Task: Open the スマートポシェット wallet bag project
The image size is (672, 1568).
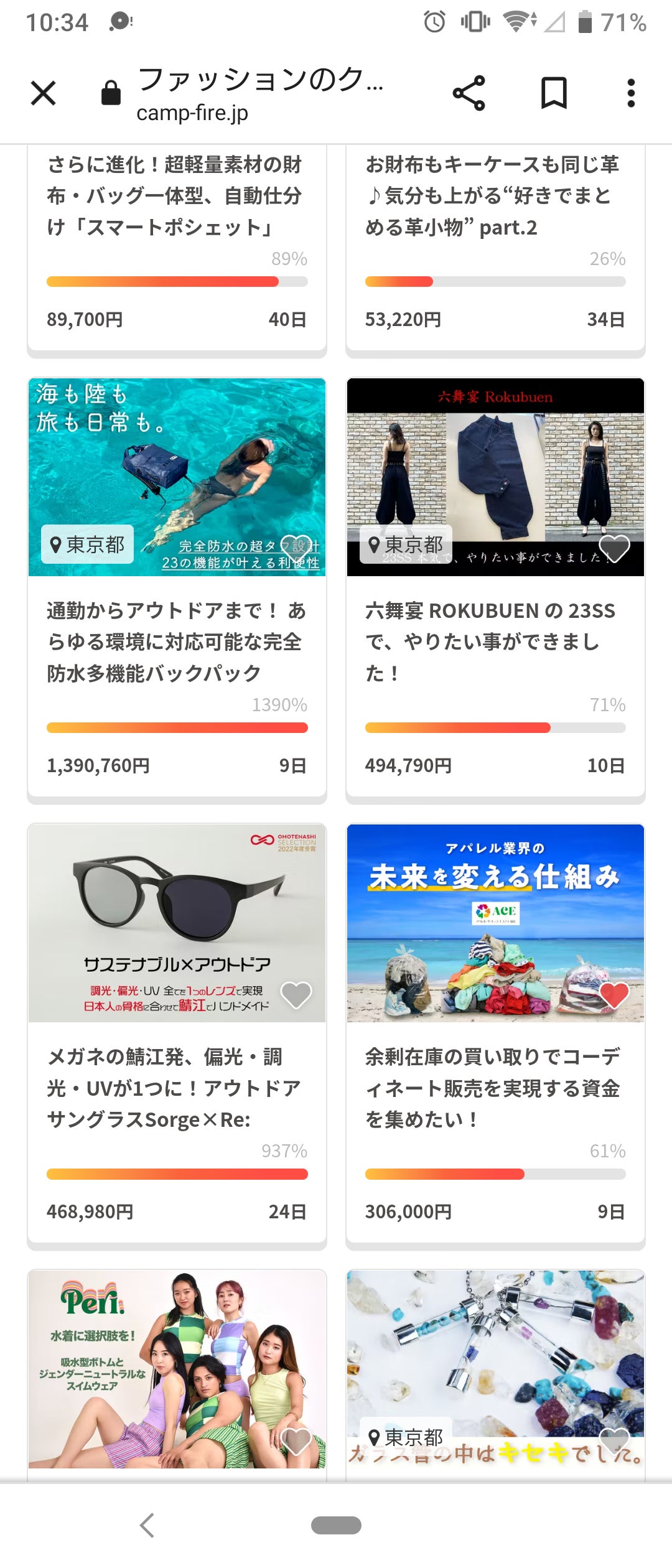Action: tap(177, 196)
